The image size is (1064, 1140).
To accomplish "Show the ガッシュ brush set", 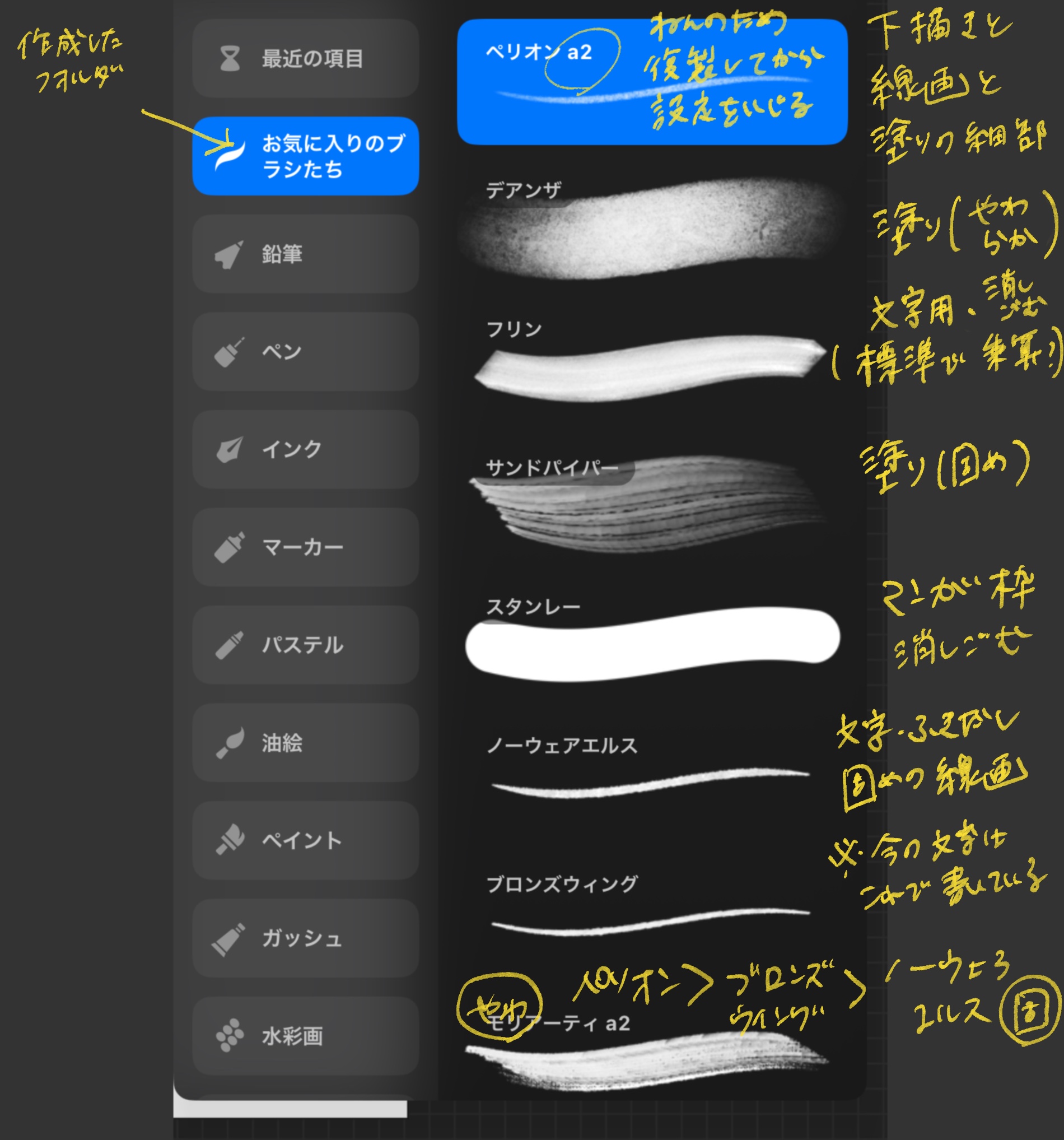I will (305, 938).
